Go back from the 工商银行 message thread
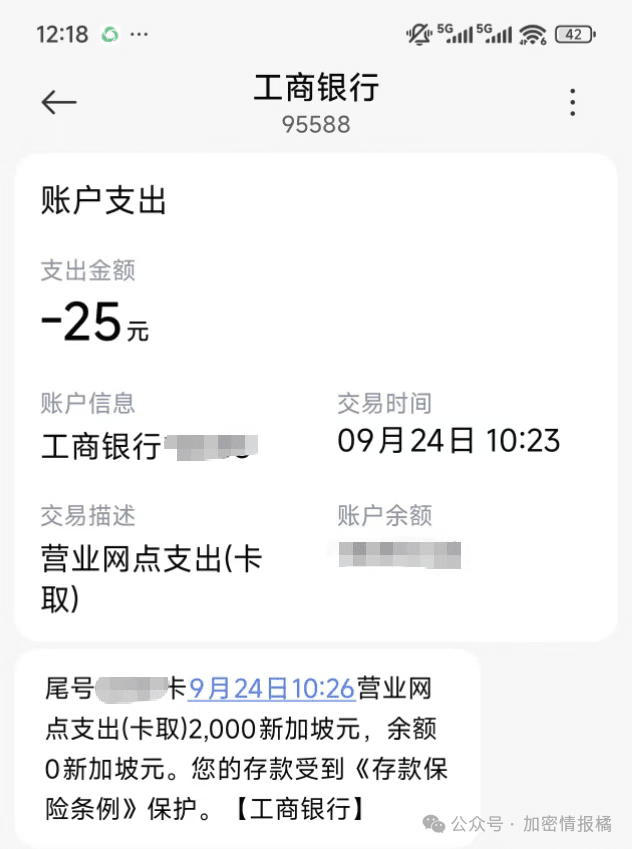The width and height of the screenshot is (632, 849). click(58, 102)
